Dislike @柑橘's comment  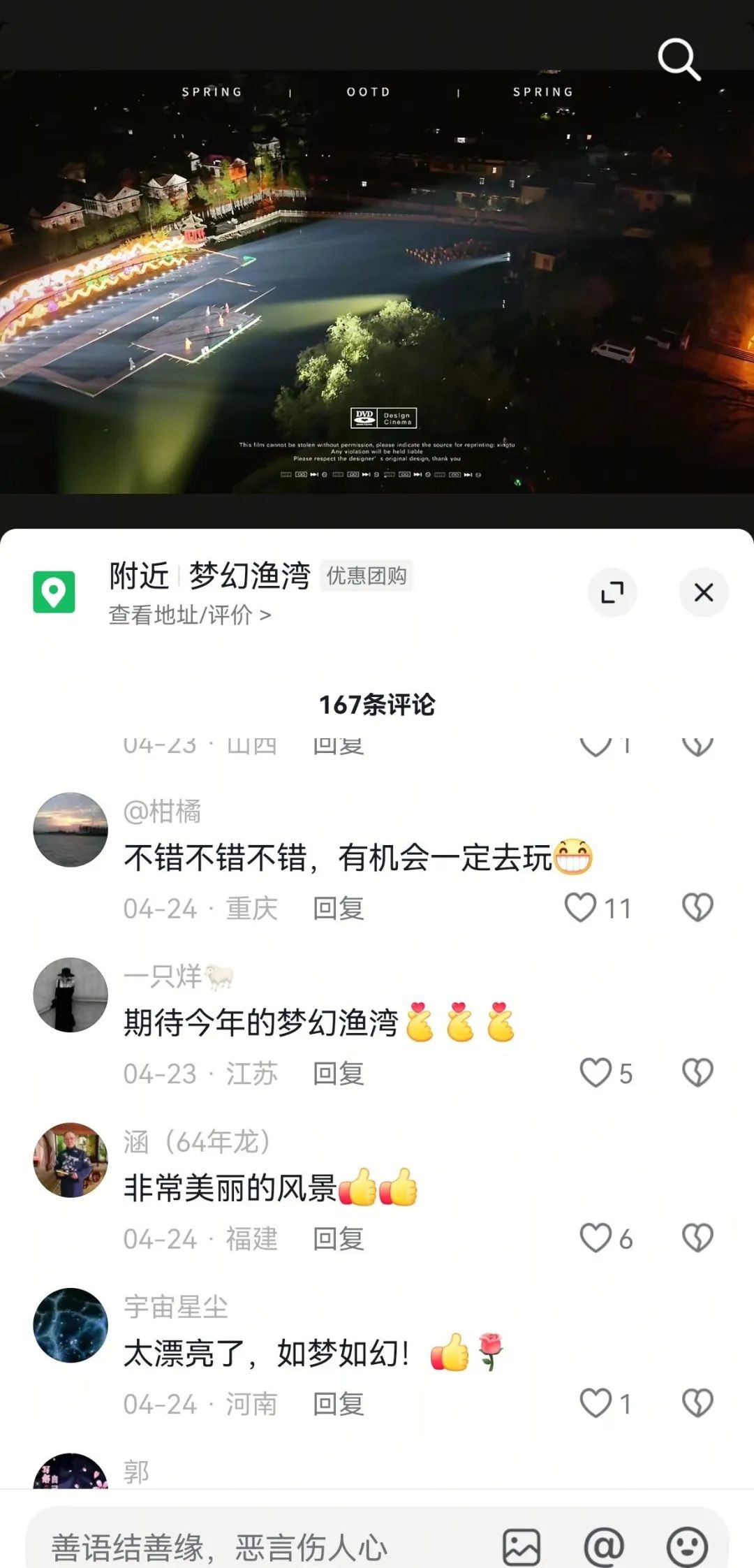[697, 908]
